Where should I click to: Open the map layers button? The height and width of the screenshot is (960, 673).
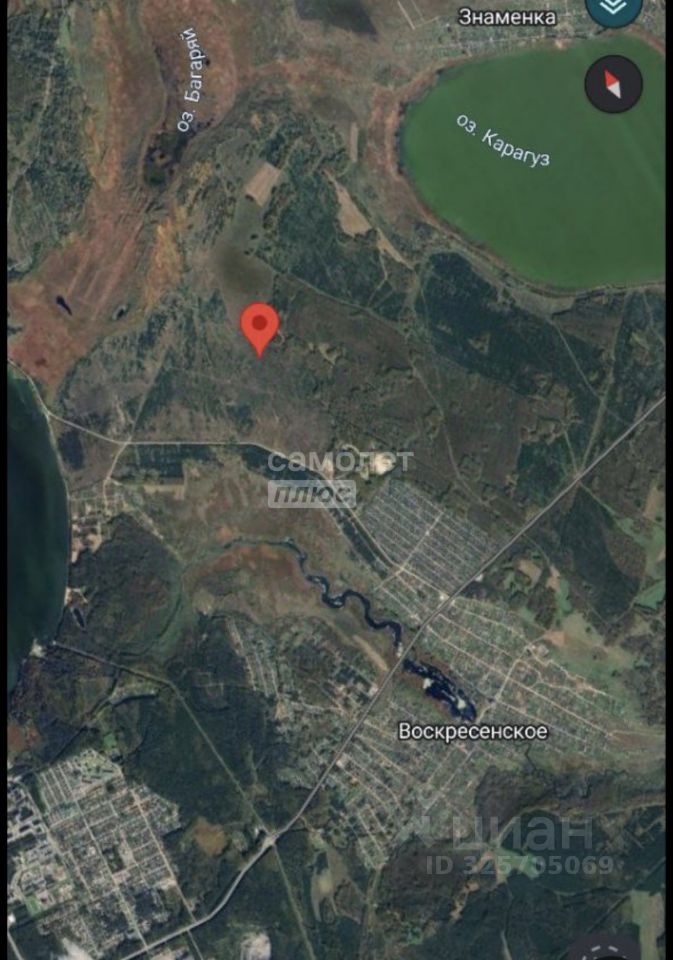click(x=613, y=10)
